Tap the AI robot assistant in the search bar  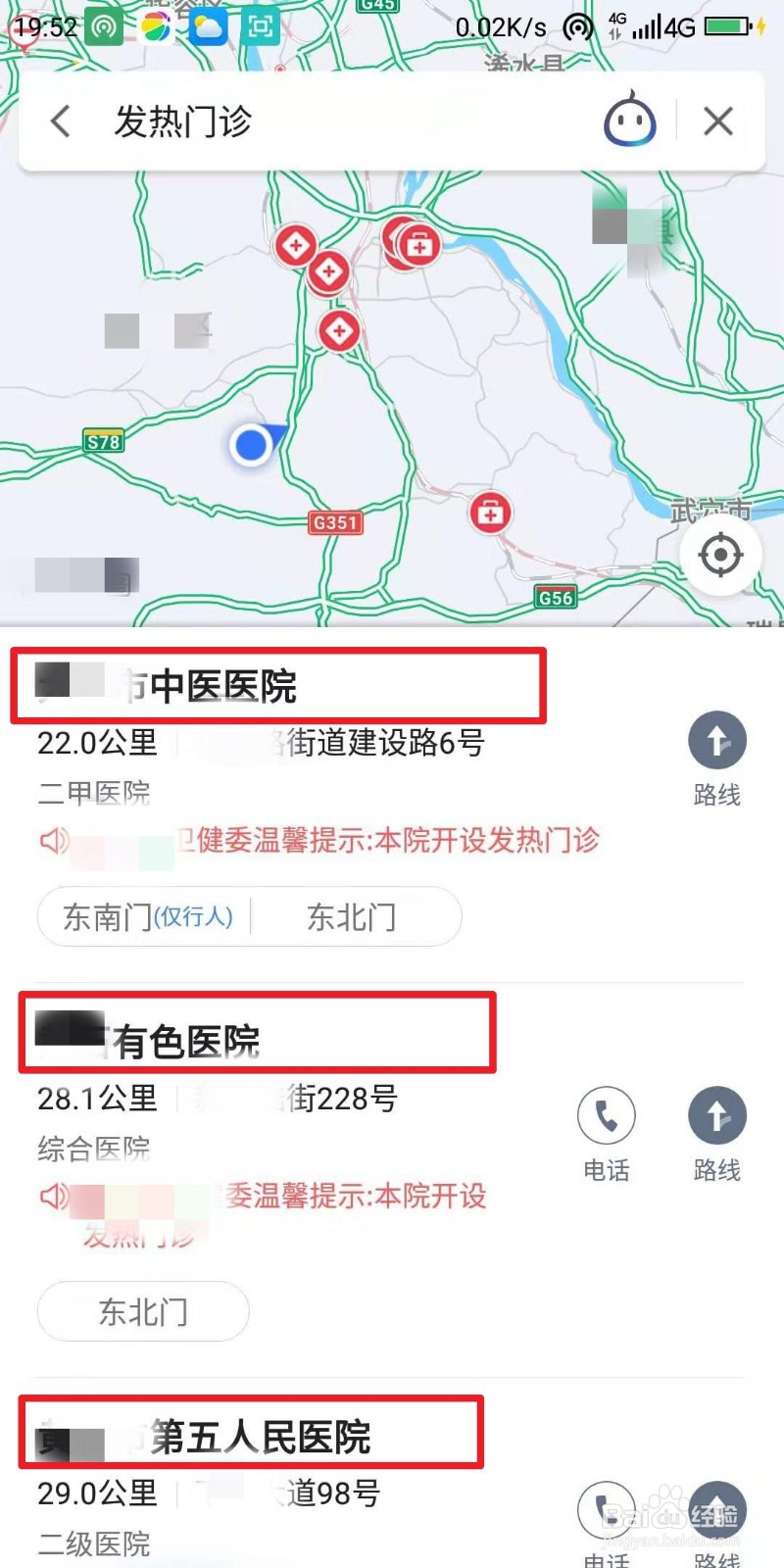tap(630, 120)
